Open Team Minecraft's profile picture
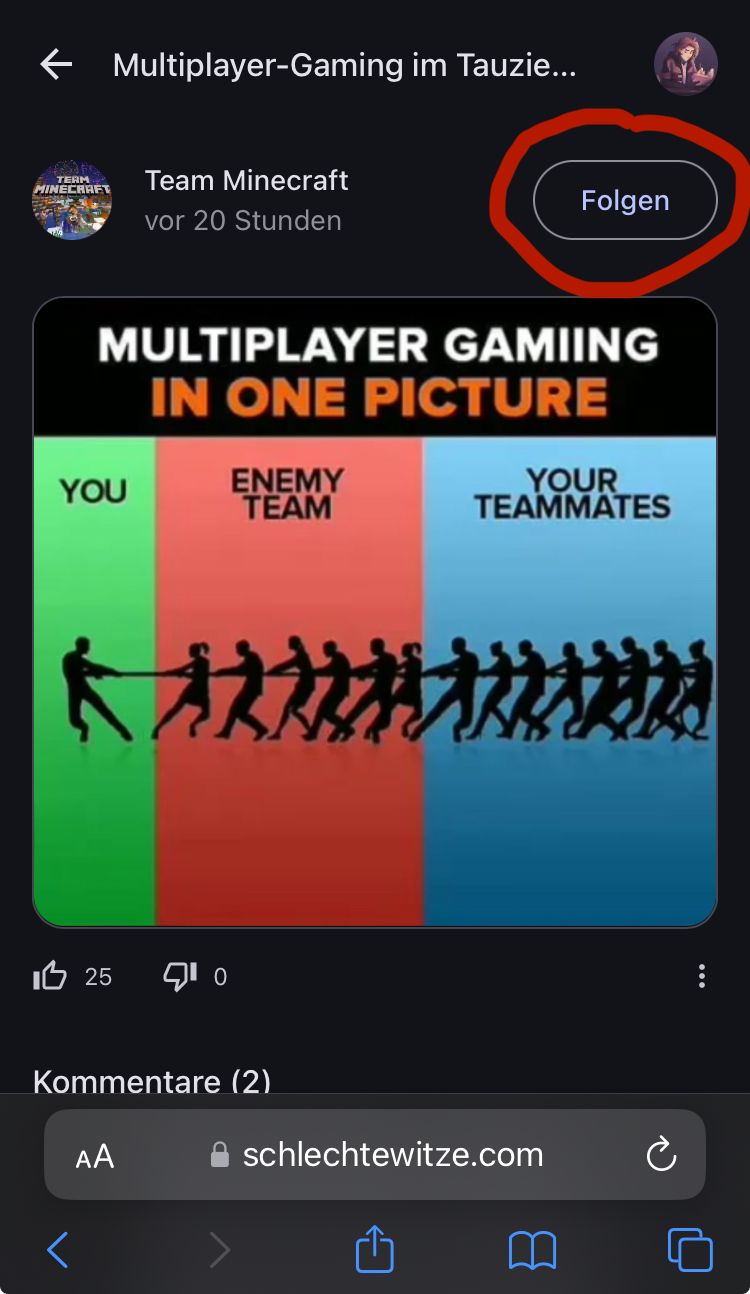The height and width of the screenshot is (1294, 750). (x=72, y=201)
